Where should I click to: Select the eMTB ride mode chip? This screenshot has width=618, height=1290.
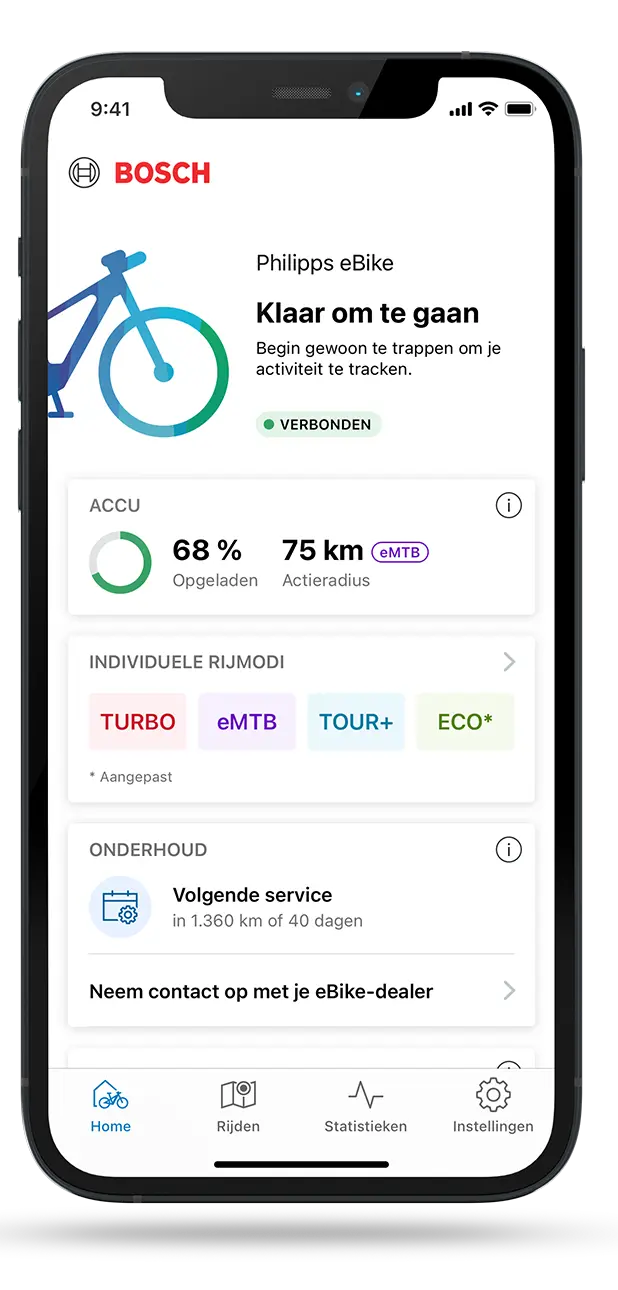tap(247, 722)
